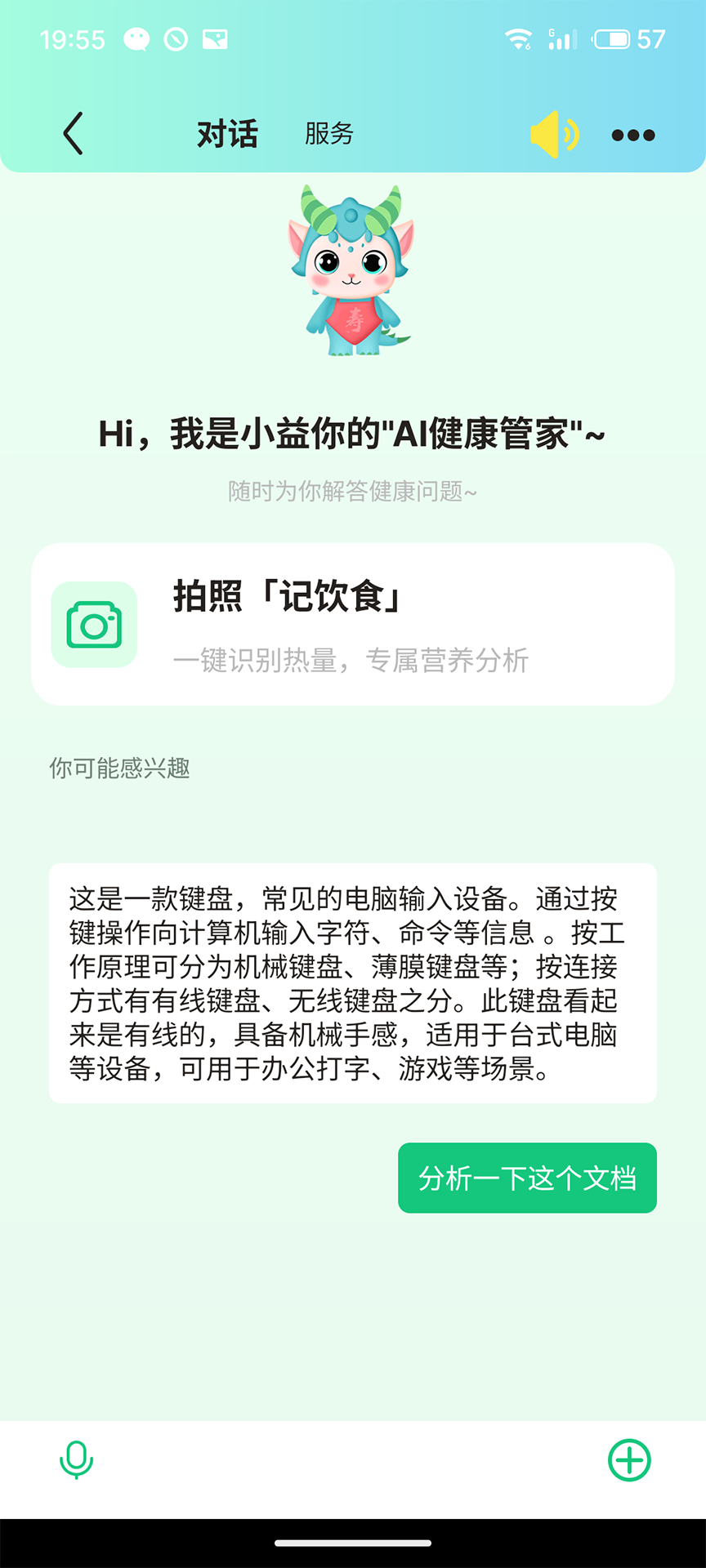Tap the 分析一下这个文档 button

point(526,1178)
